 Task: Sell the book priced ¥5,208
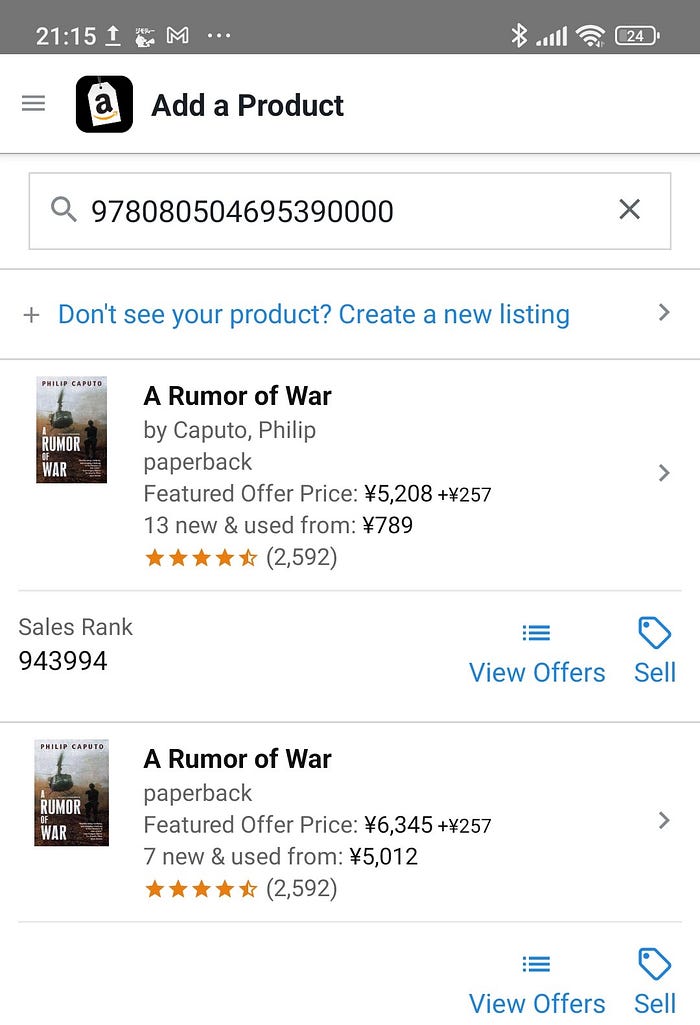(x=655, y=653)
